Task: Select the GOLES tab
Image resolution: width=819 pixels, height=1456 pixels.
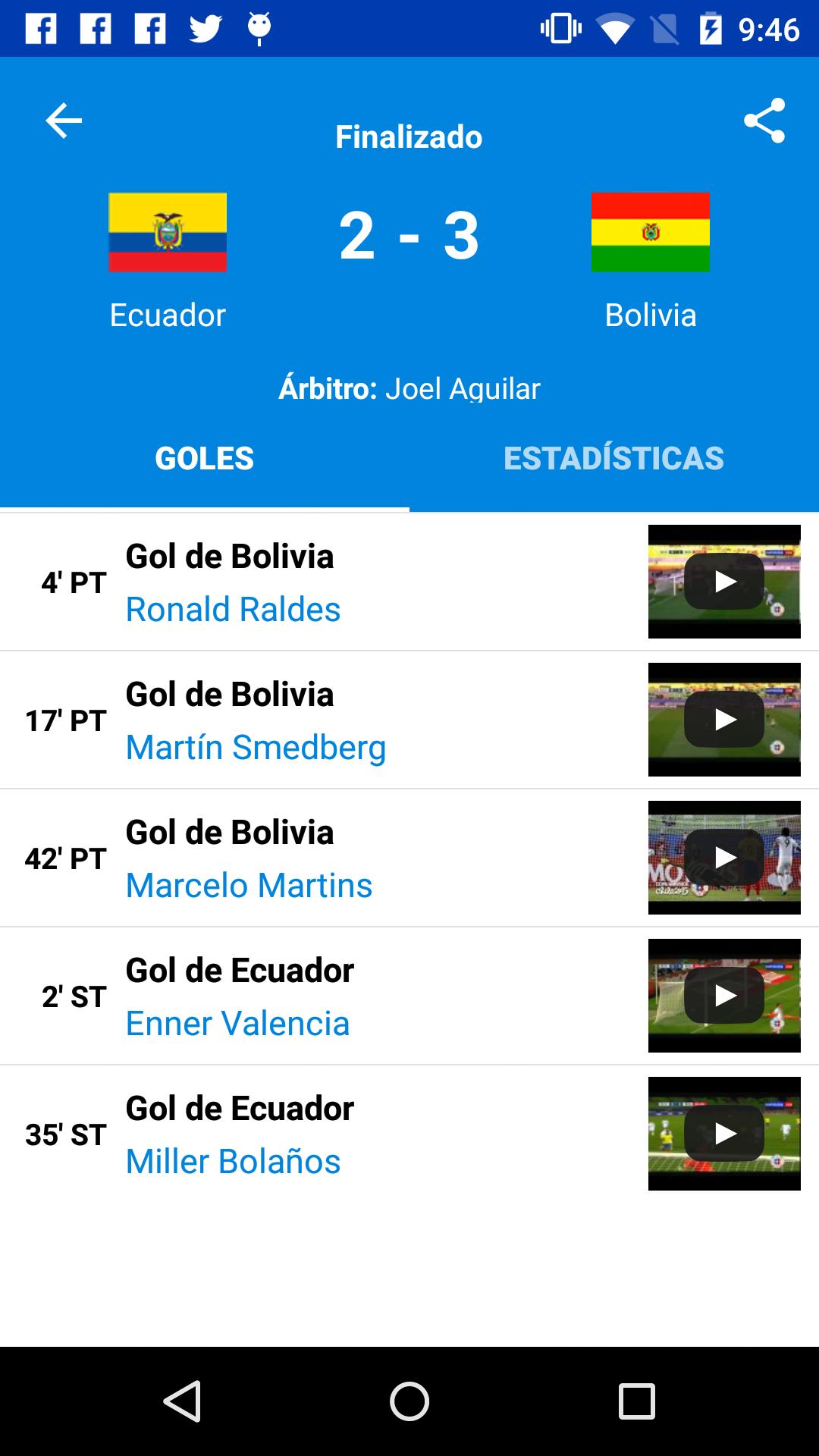Action: pos(203,457)
